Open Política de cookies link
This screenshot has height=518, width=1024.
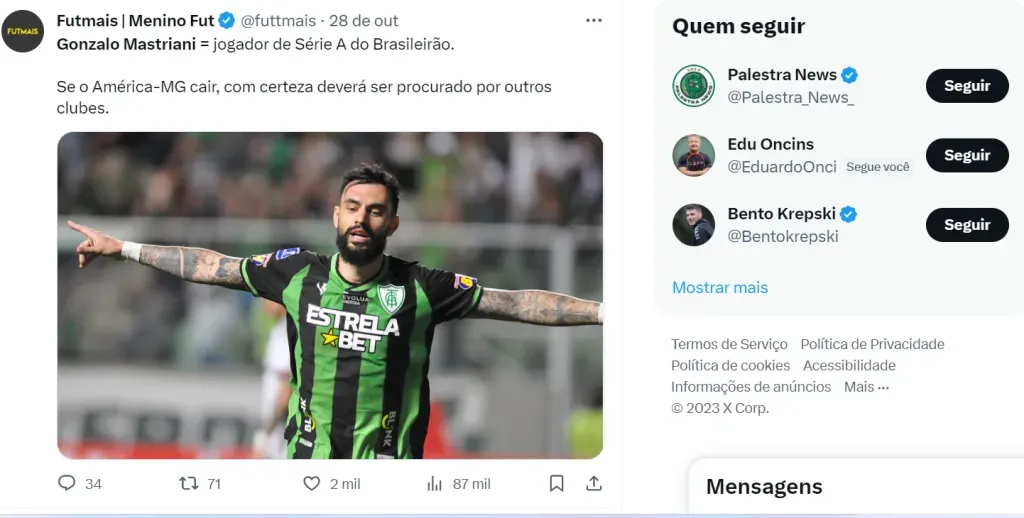tap(730, 365)
